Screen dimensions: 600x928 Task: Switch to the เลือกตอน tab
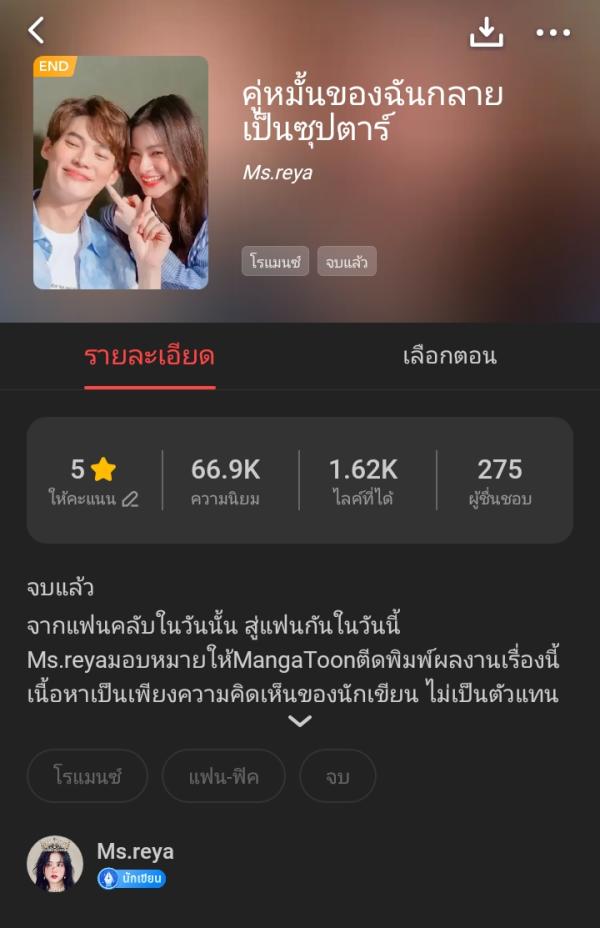pyautogui.click(x=449, y=356)
